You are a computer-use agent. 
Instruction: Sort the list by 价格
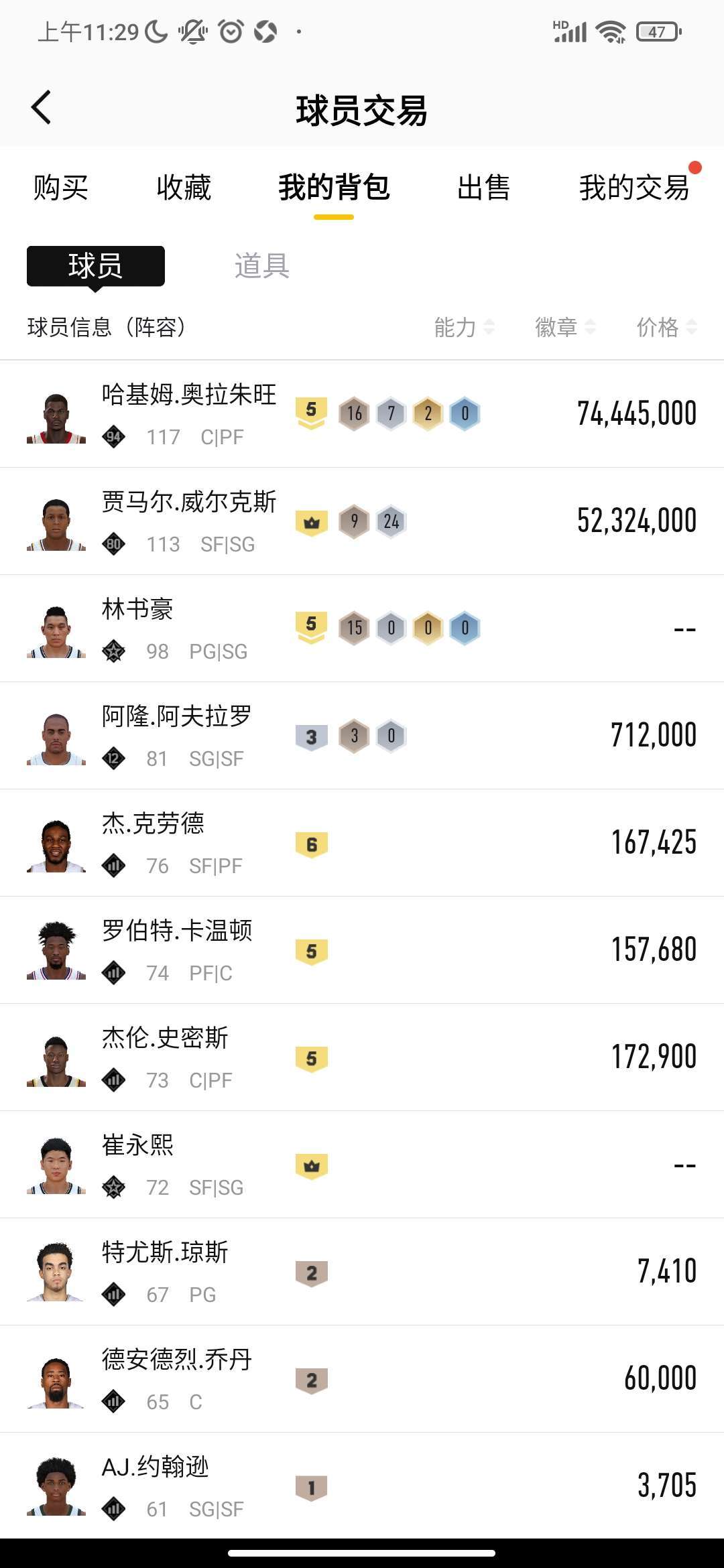tap(666, 327)
